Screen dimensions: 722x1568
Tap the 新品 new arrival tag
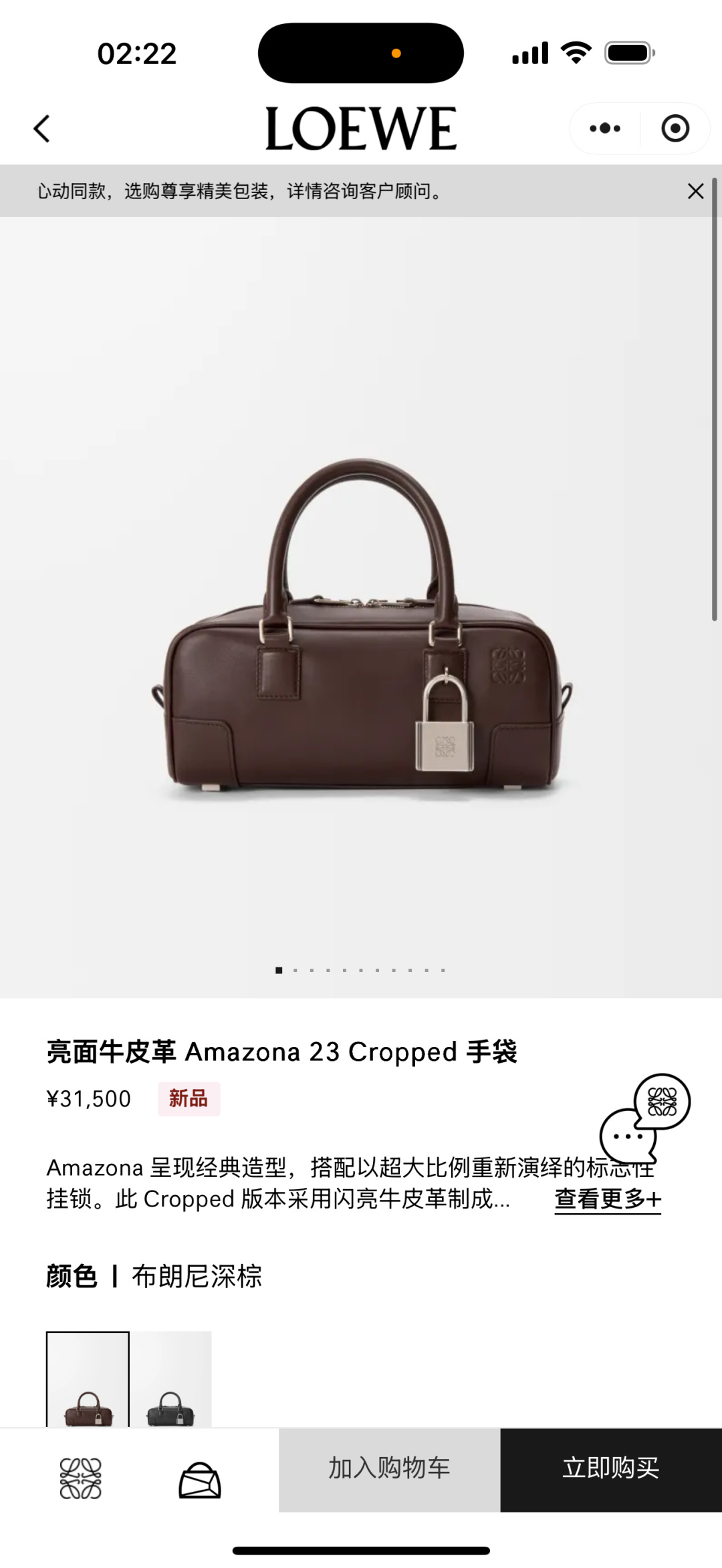click(189, 1098)
